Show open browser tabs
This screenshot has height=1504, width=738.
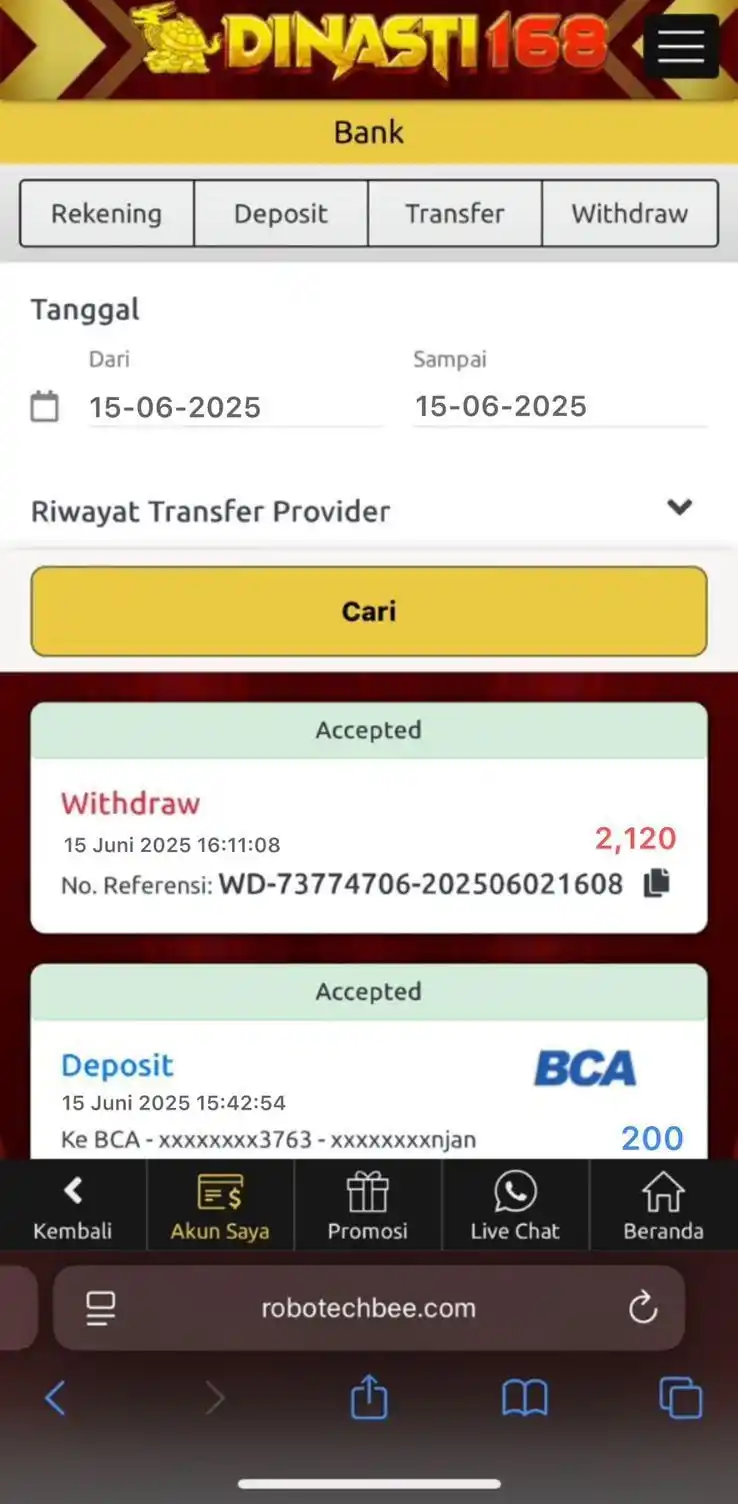tap(680, 1397)
